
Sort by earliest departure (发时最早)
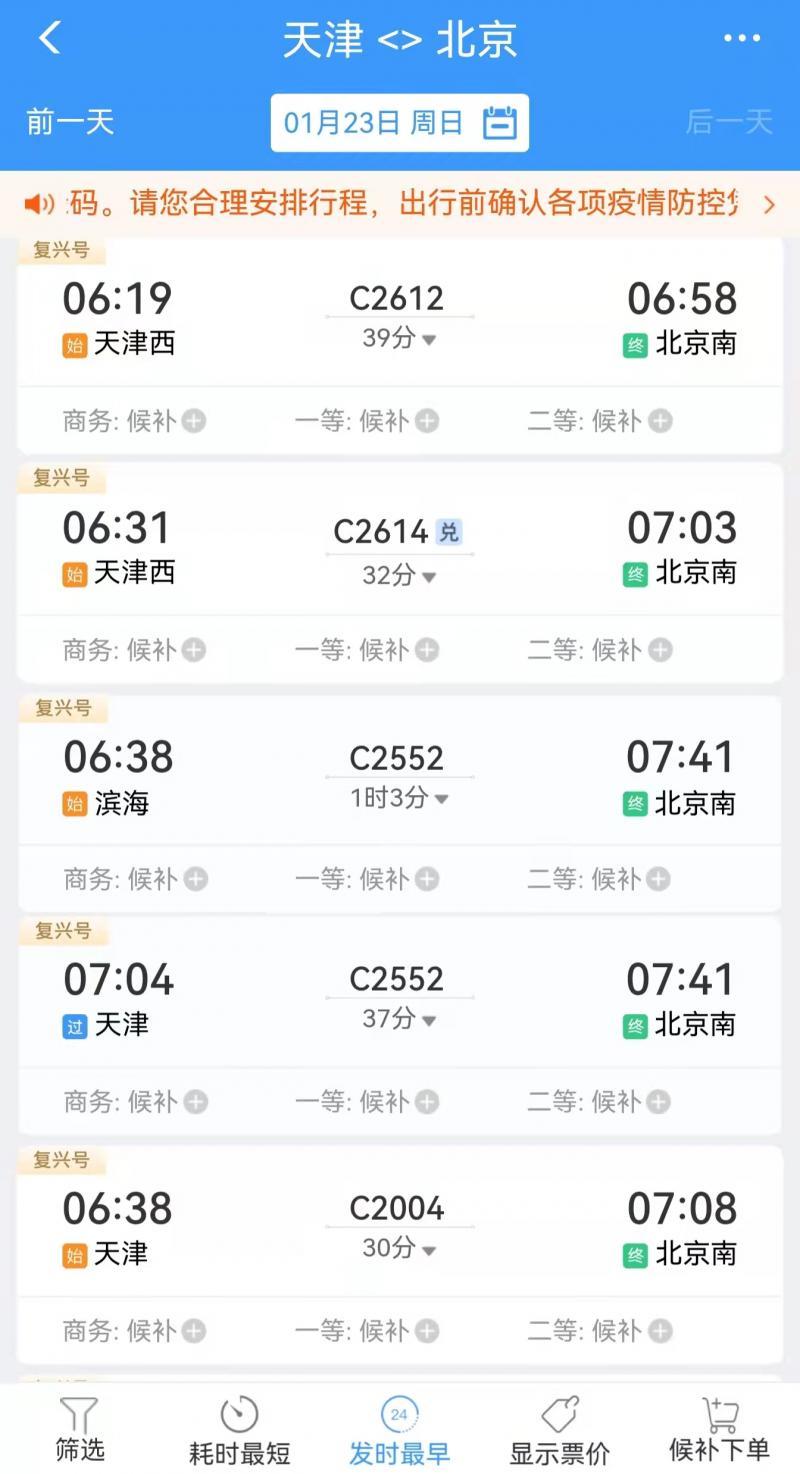point(399,1430)
